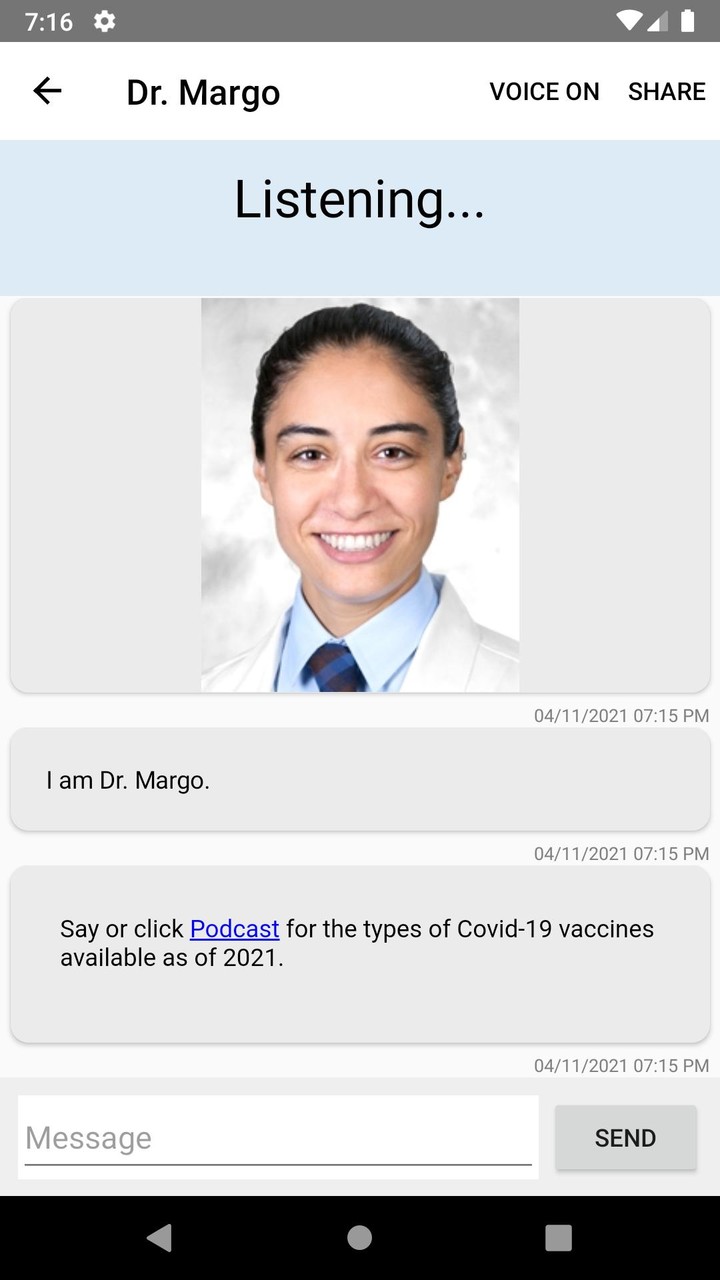This screenshot has height=1280, width=720.
Task: Click the Message input field
Action: (x=278, y=1137)
